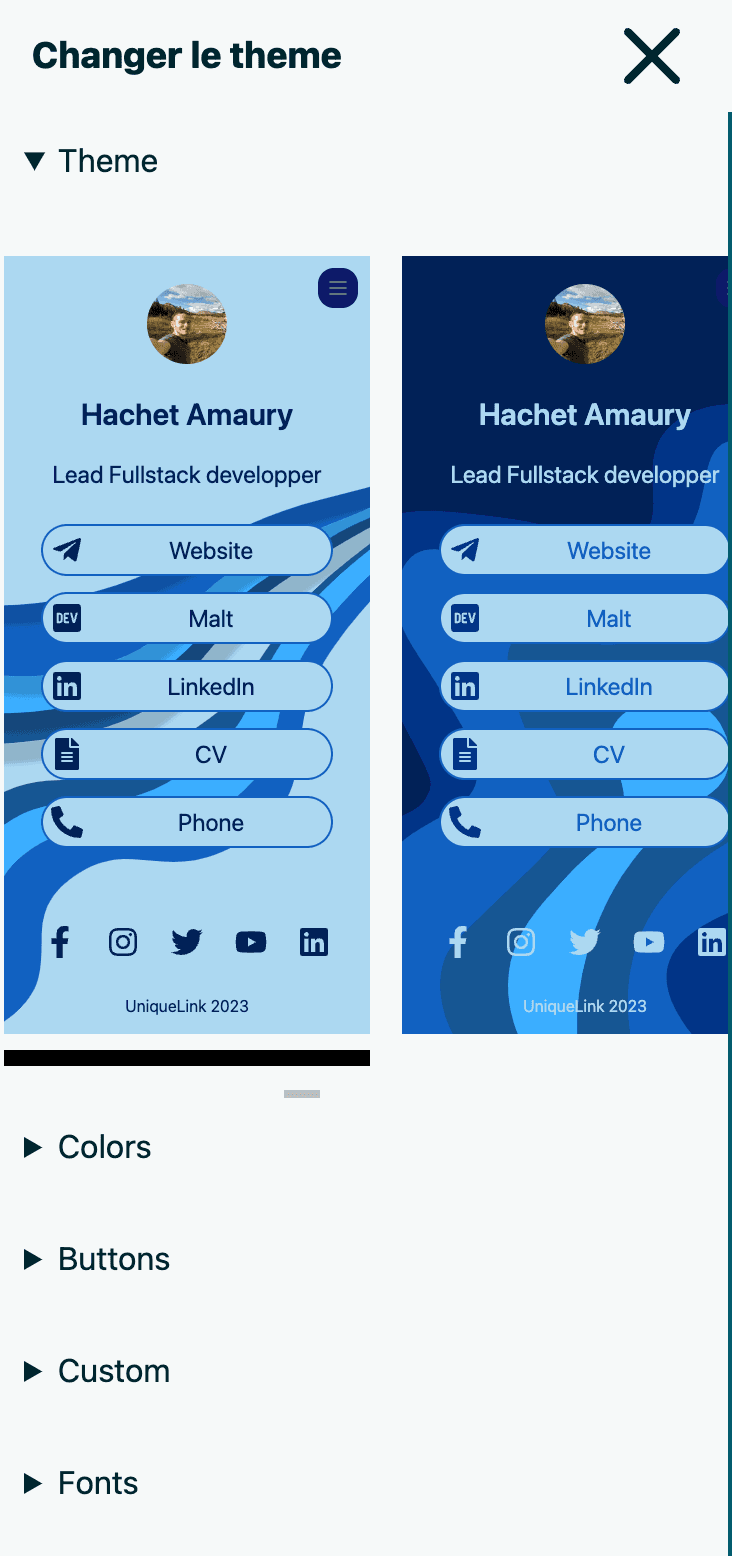732x1556 pixels.
Task: Expand the Fonts section
Action: pos(82,1483)
